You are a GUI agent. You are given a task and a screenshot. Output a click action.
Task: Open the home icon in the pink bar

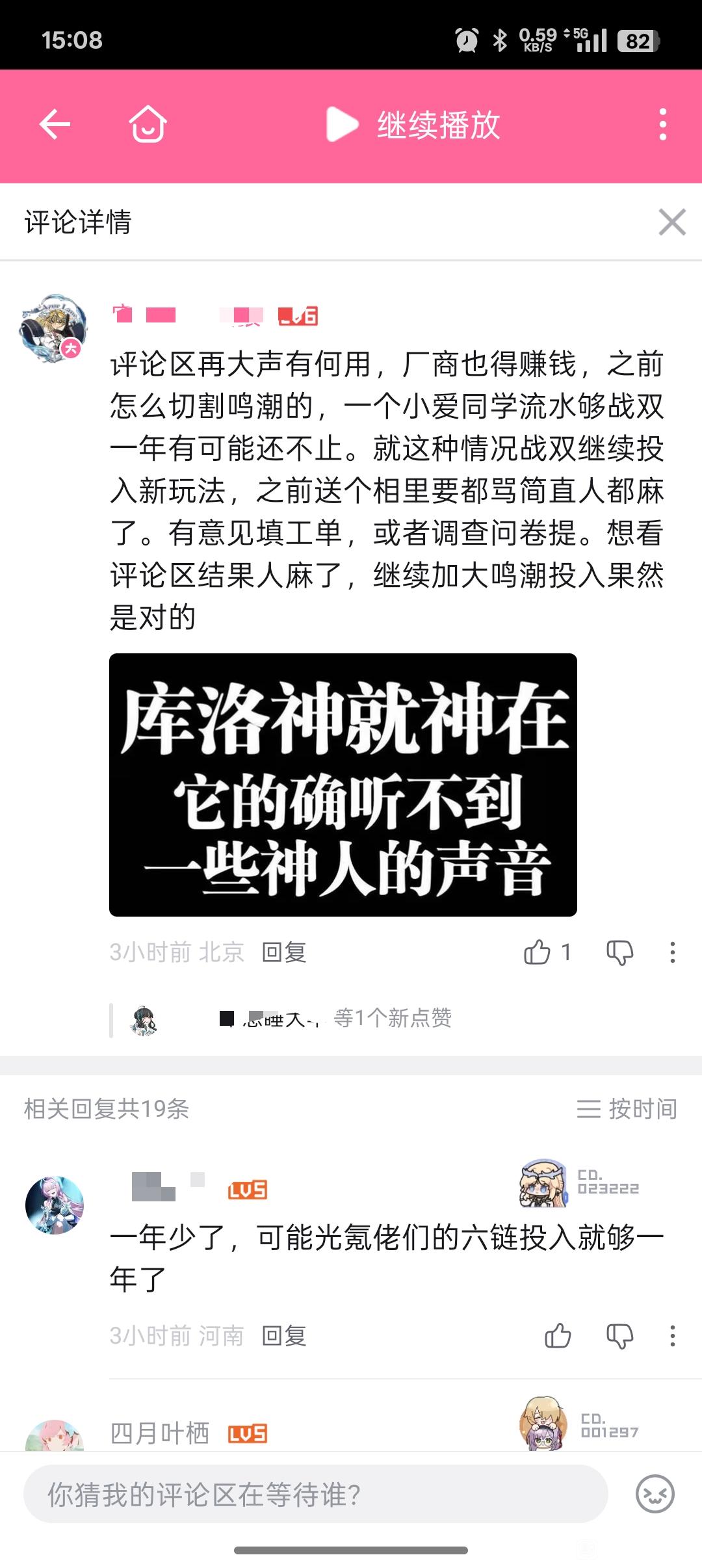(148, 124)
